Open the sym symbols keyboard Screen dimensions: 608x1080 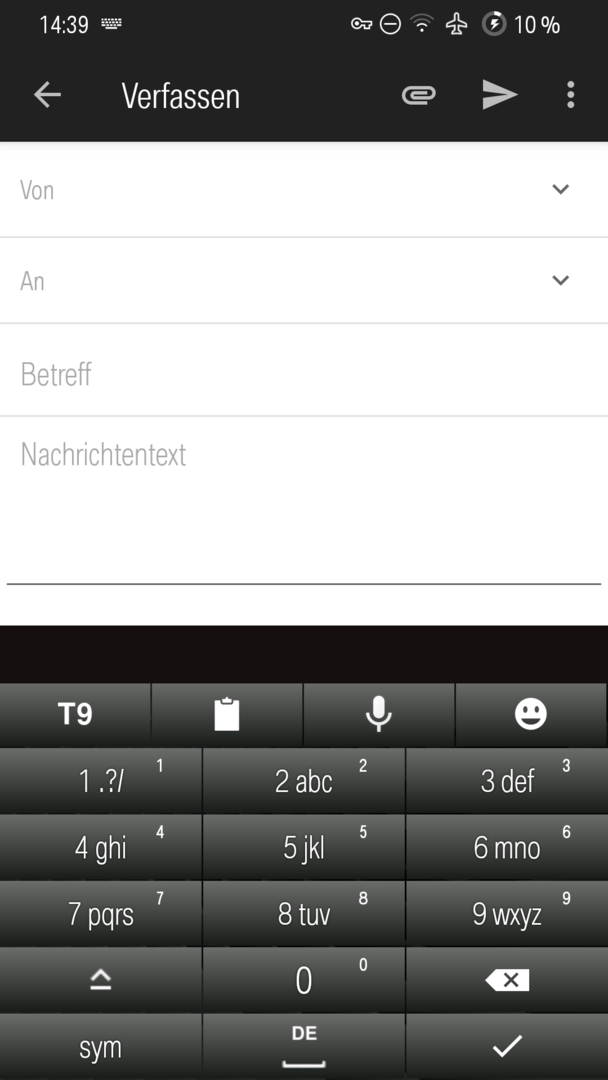pyautogui.click(x=100, y=1047)
